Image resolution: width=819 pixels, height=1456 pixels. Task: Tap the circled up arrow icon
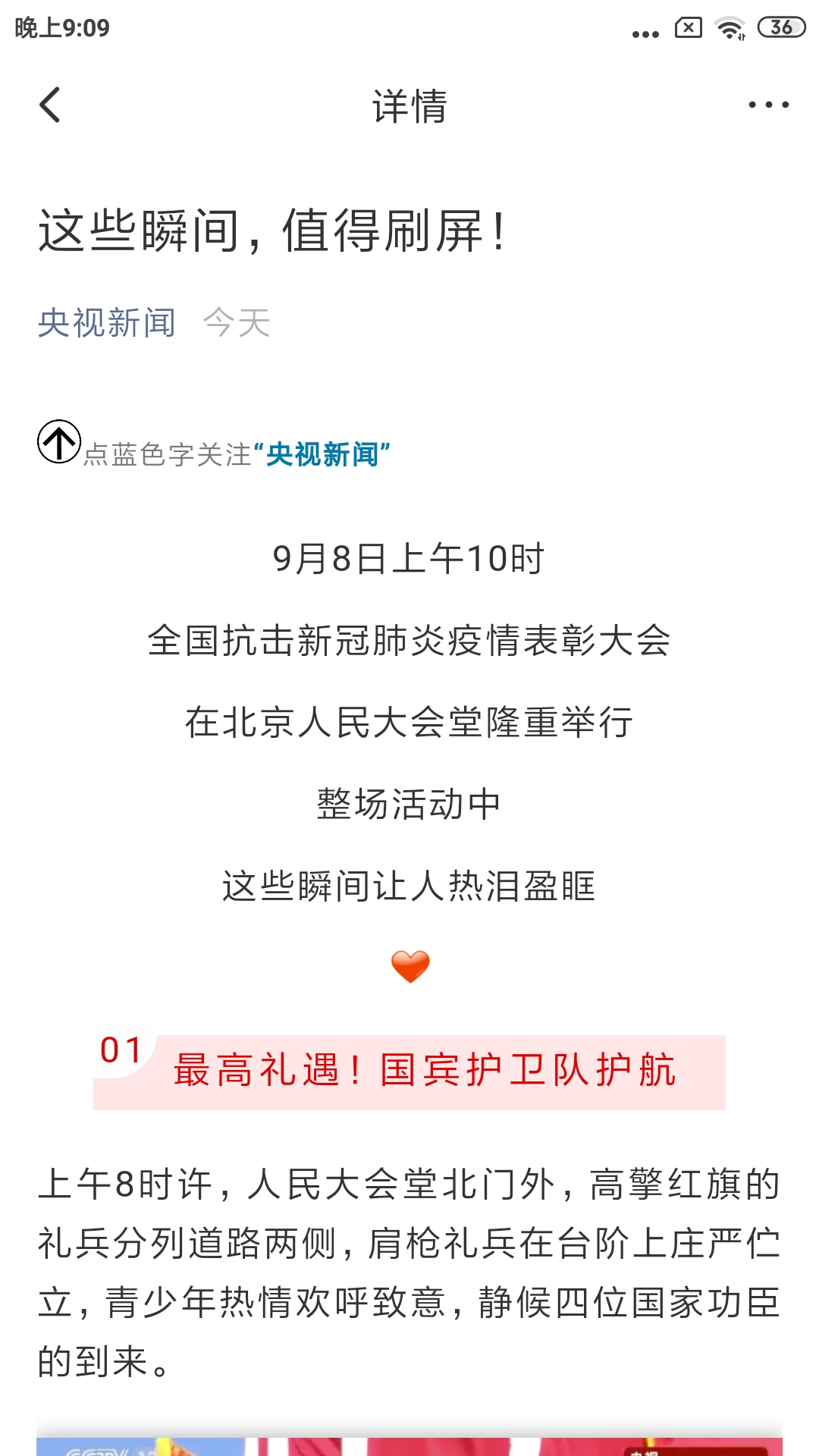point(58,442)
